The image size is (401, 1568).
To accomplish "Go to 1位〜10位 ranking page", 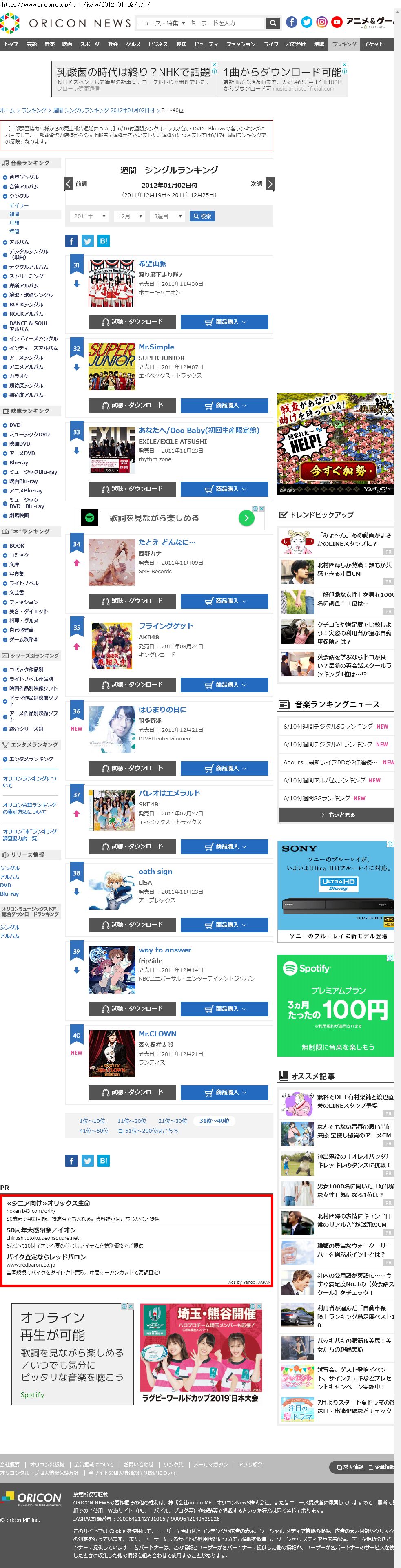I will click(92, 1121).
